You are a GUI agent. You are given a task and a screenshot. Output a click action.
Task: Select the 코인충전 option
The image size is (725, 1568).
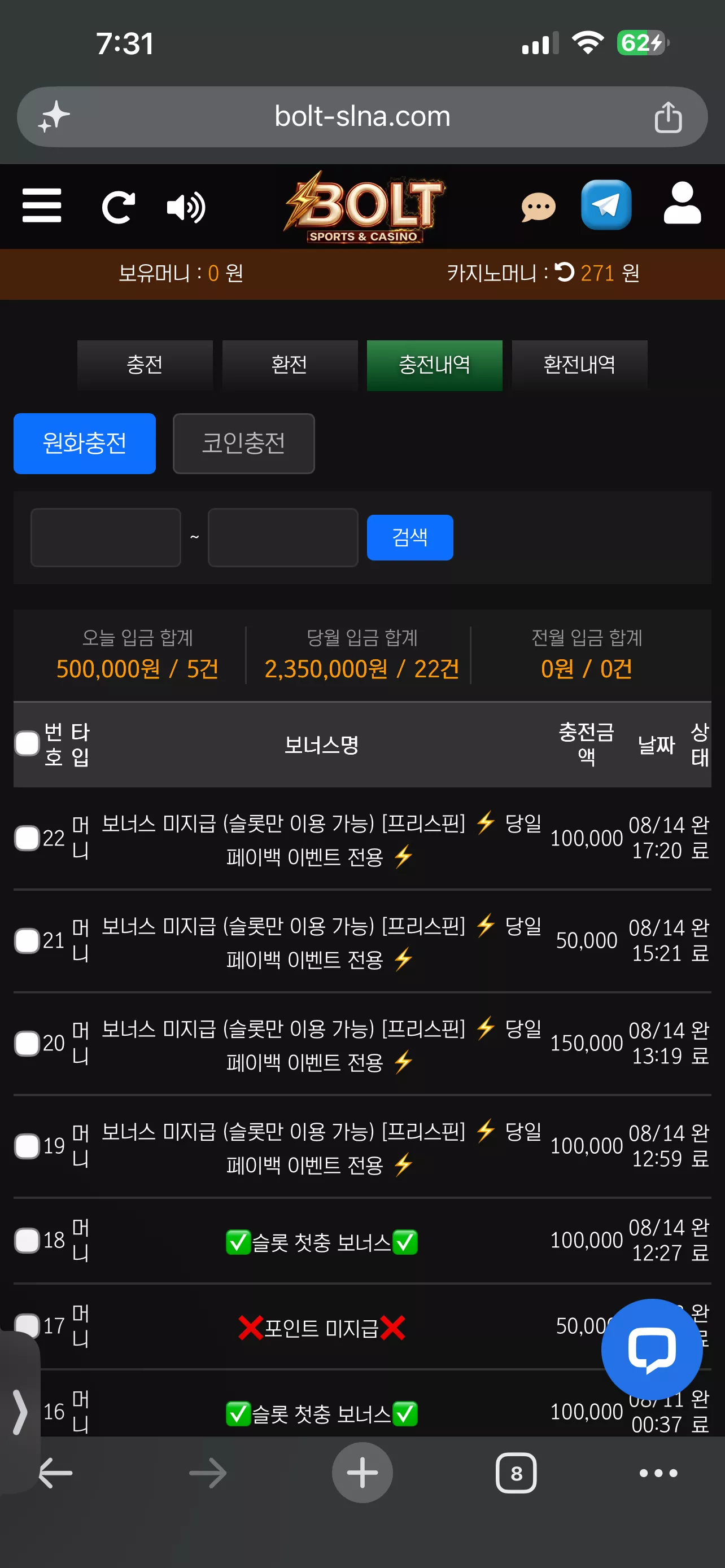243,443
